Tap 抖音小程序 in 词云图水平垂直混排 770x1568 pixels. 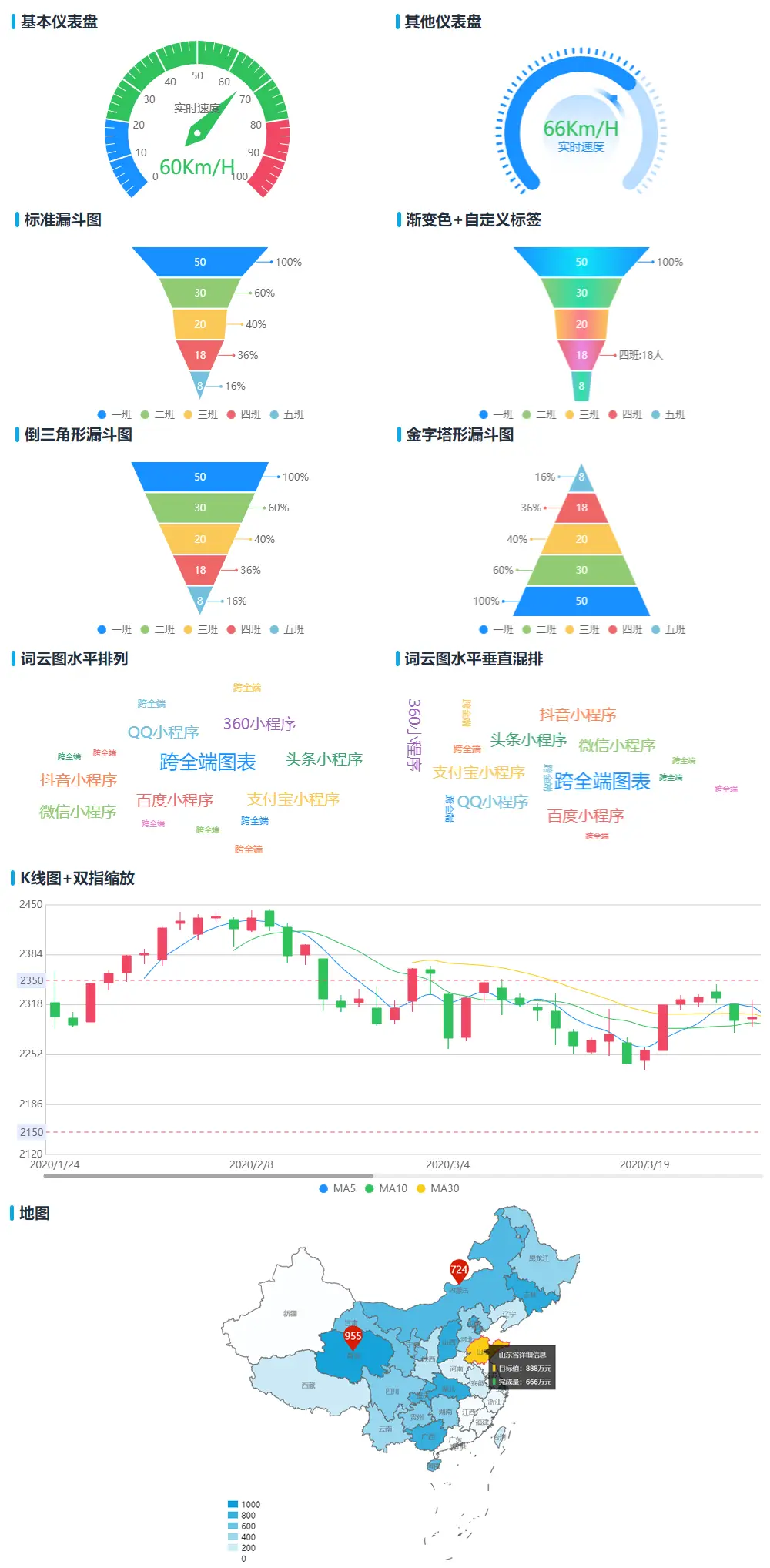pyautogui.click(x=577, y=715)
